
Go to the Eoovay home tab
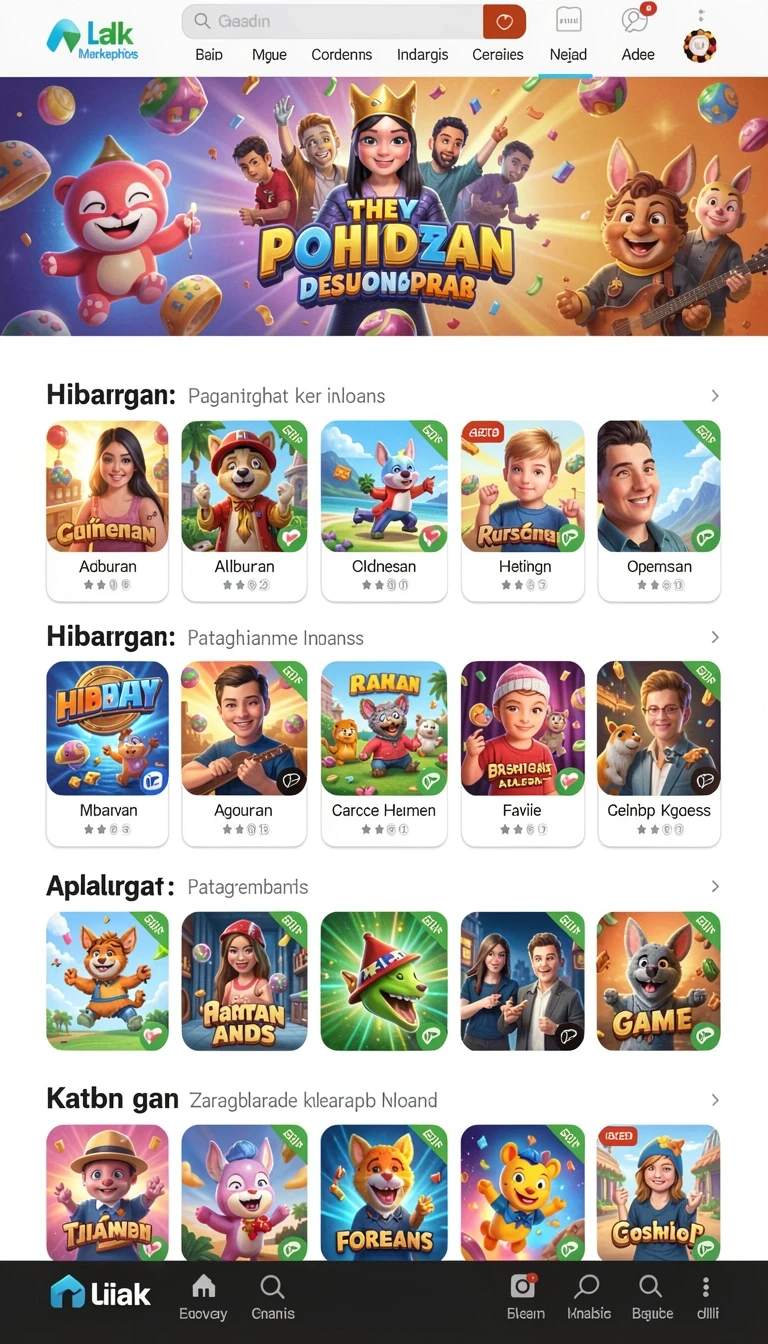coord(203,1298)
